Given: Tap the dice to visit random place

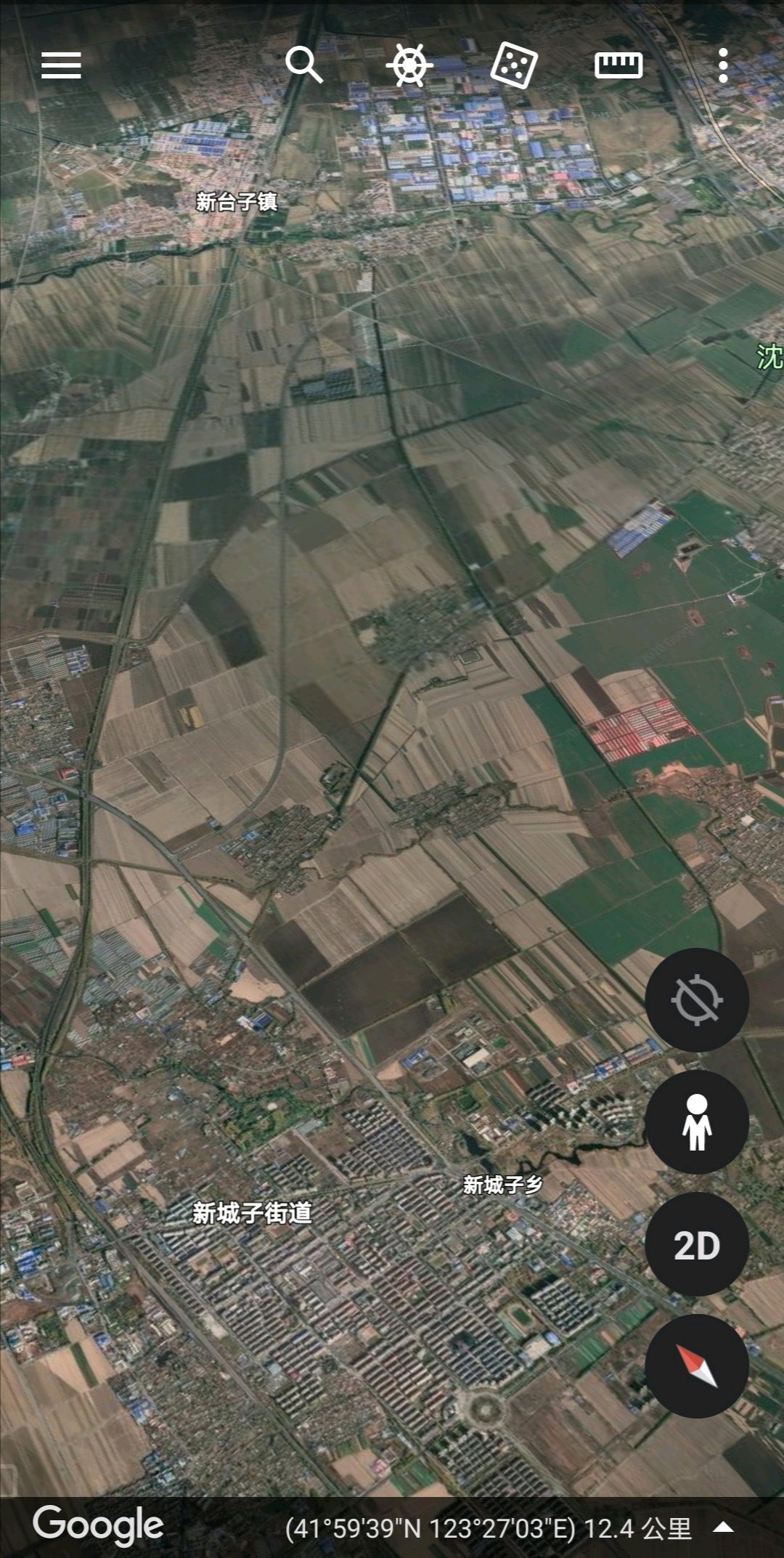Looking at the screenshot, I should pyautogui.click(x=514, y=65).
